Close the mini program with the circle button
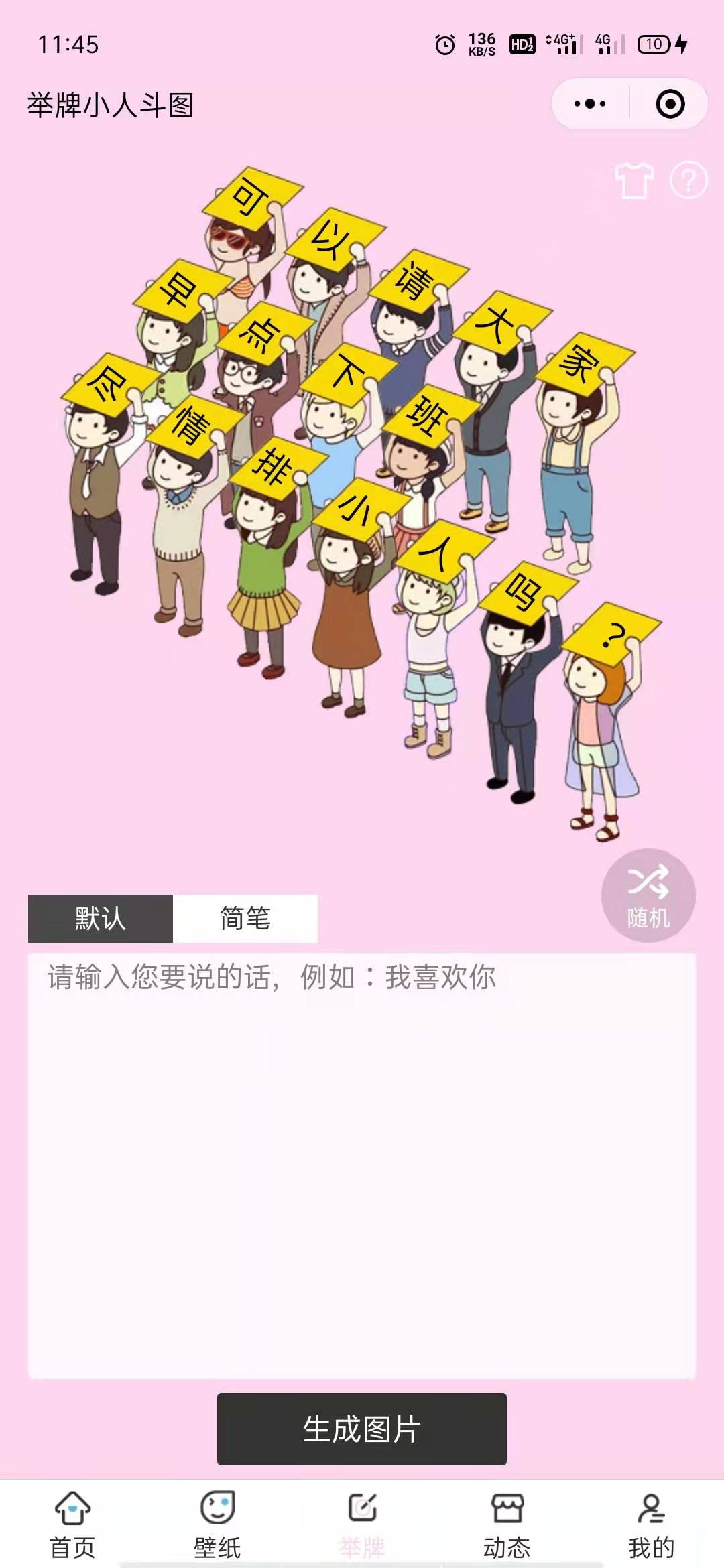This screenshot has height=1568, width=724. [x=670, y=104]
